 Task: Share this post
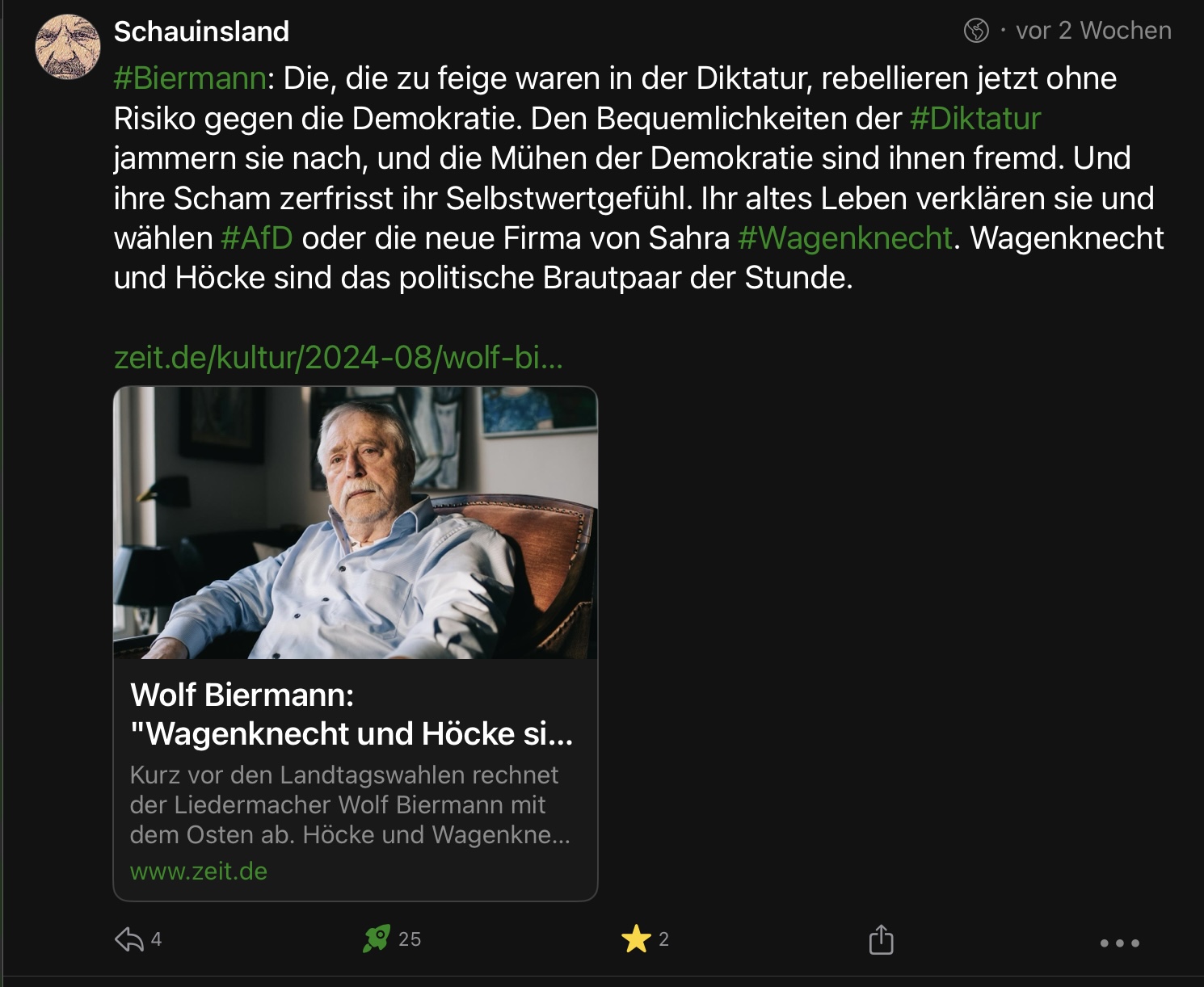[881, 939]
